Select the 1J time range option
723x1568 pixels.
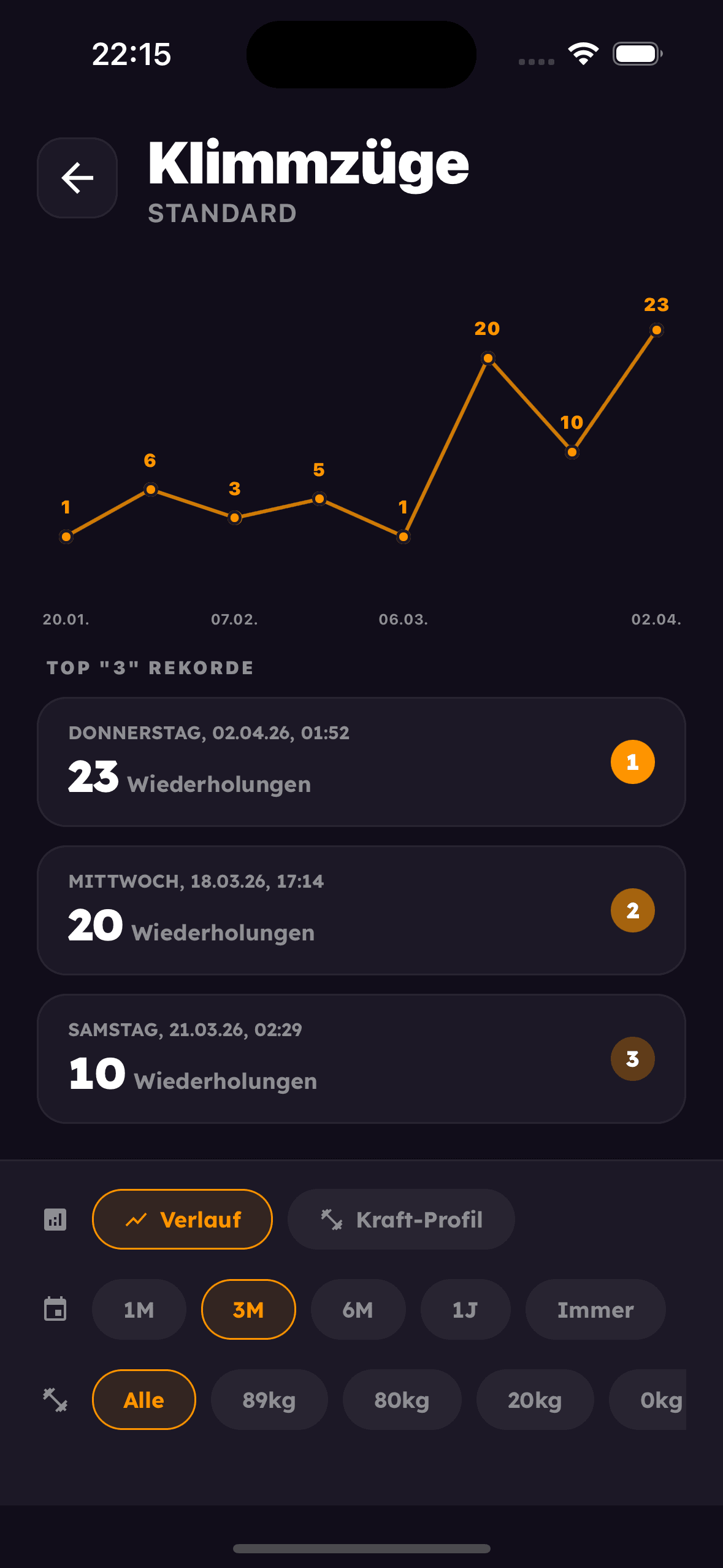pos(465,1309)
